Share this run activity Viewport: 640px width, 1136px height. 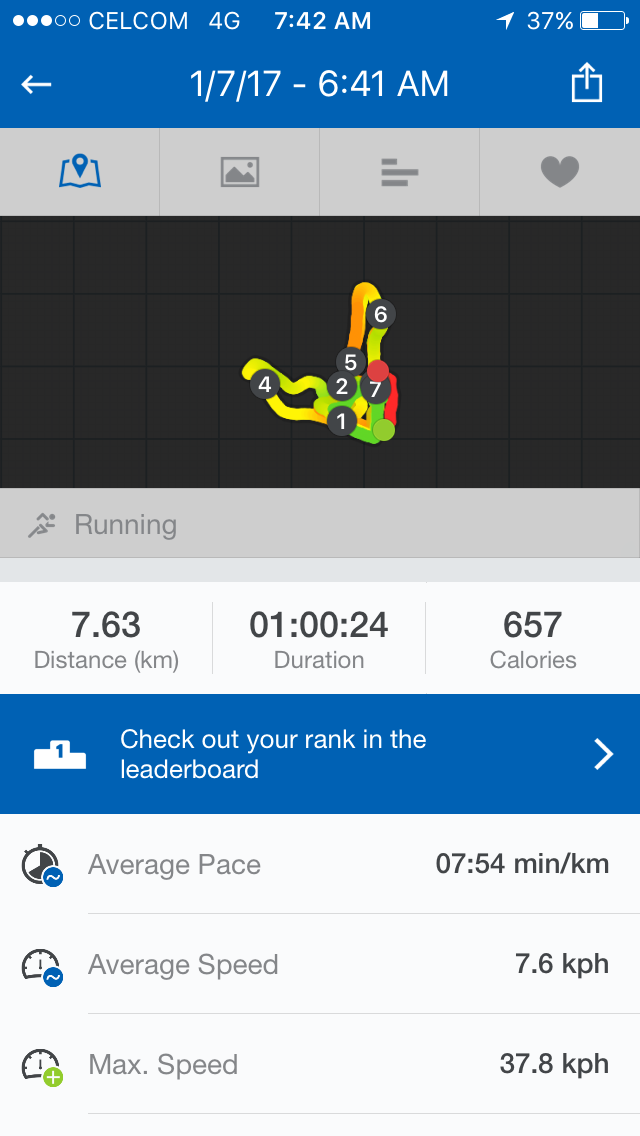click(586, 82)
